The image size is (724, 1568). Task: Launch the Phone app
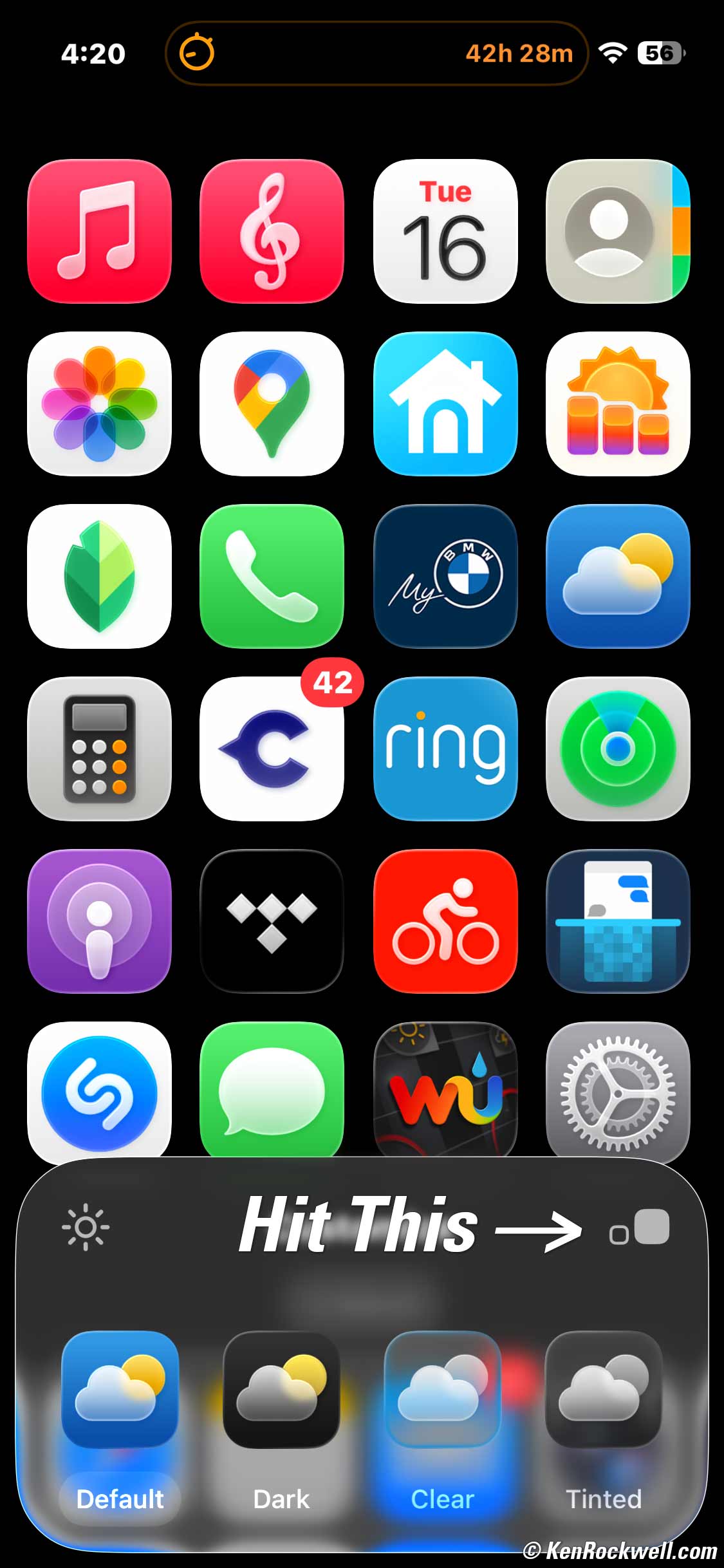[x=272, y=576]
